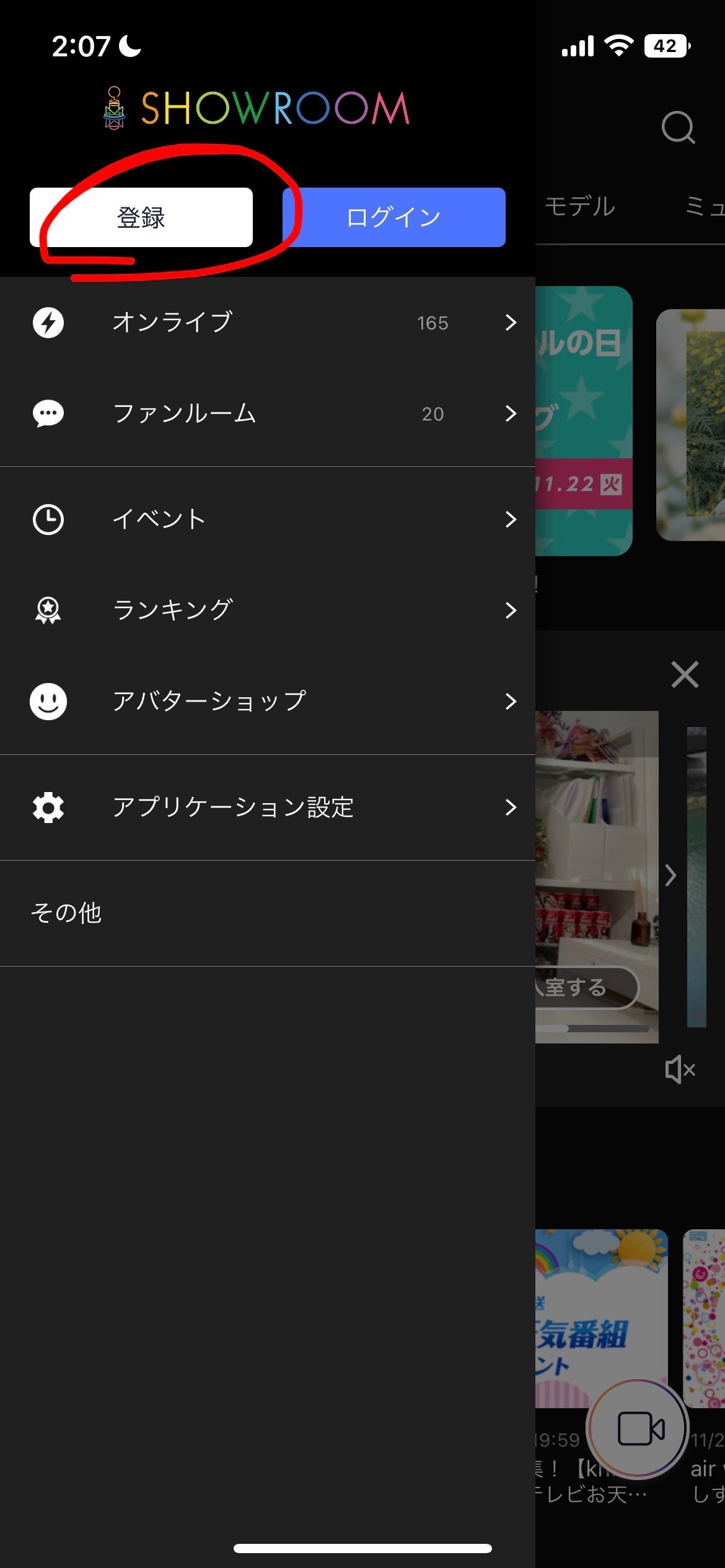Unmute the live preview sound
725x1568 pixels.
tap(680, 1069)
